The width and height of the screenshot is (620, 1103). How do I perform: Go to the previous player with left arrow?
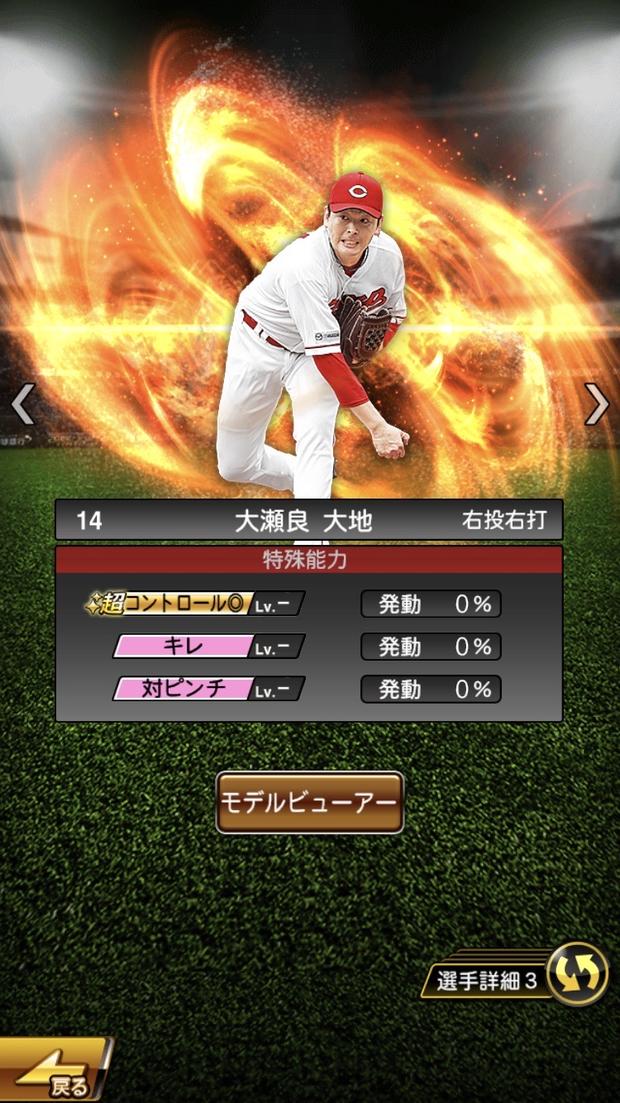[x=23, y=404]
